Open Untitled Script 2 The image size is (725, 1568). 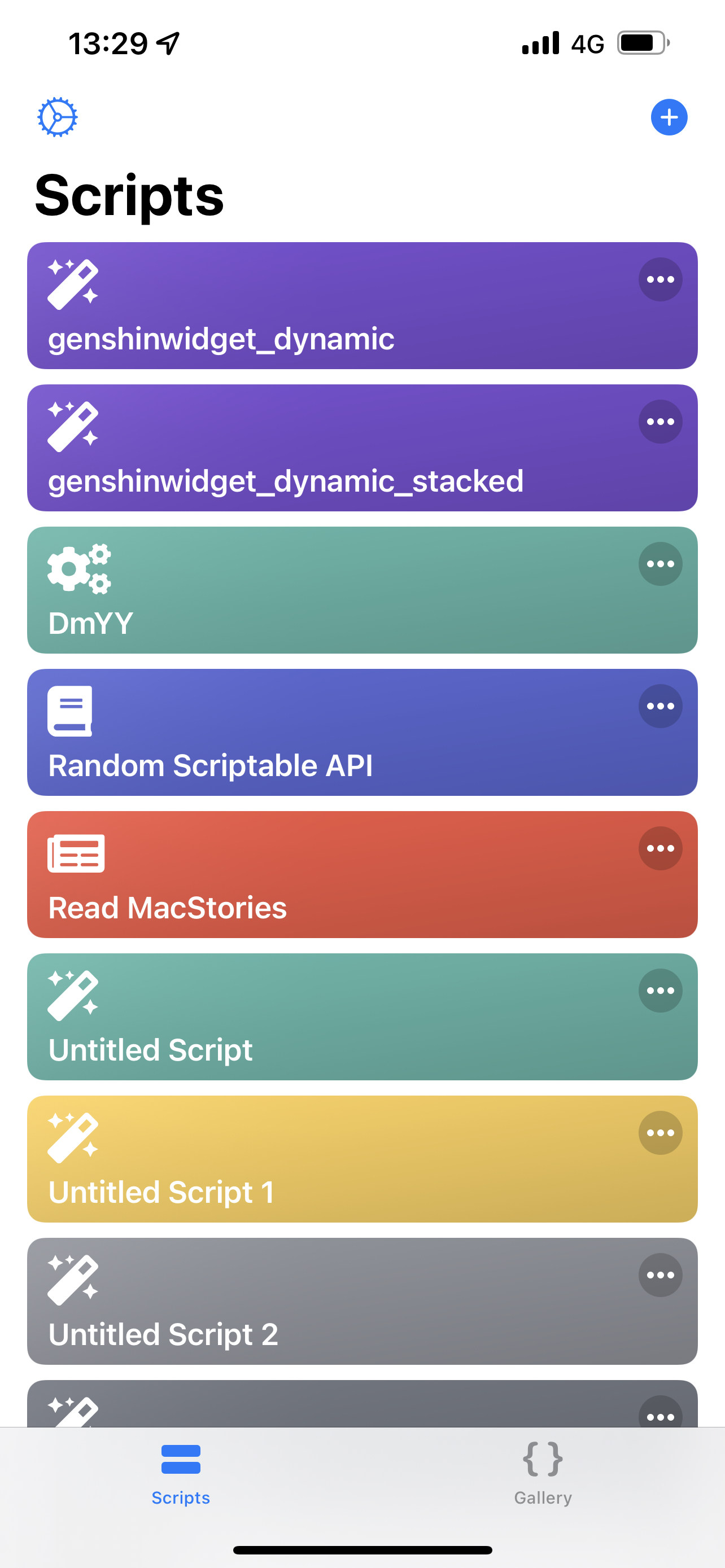point(362,1301)
